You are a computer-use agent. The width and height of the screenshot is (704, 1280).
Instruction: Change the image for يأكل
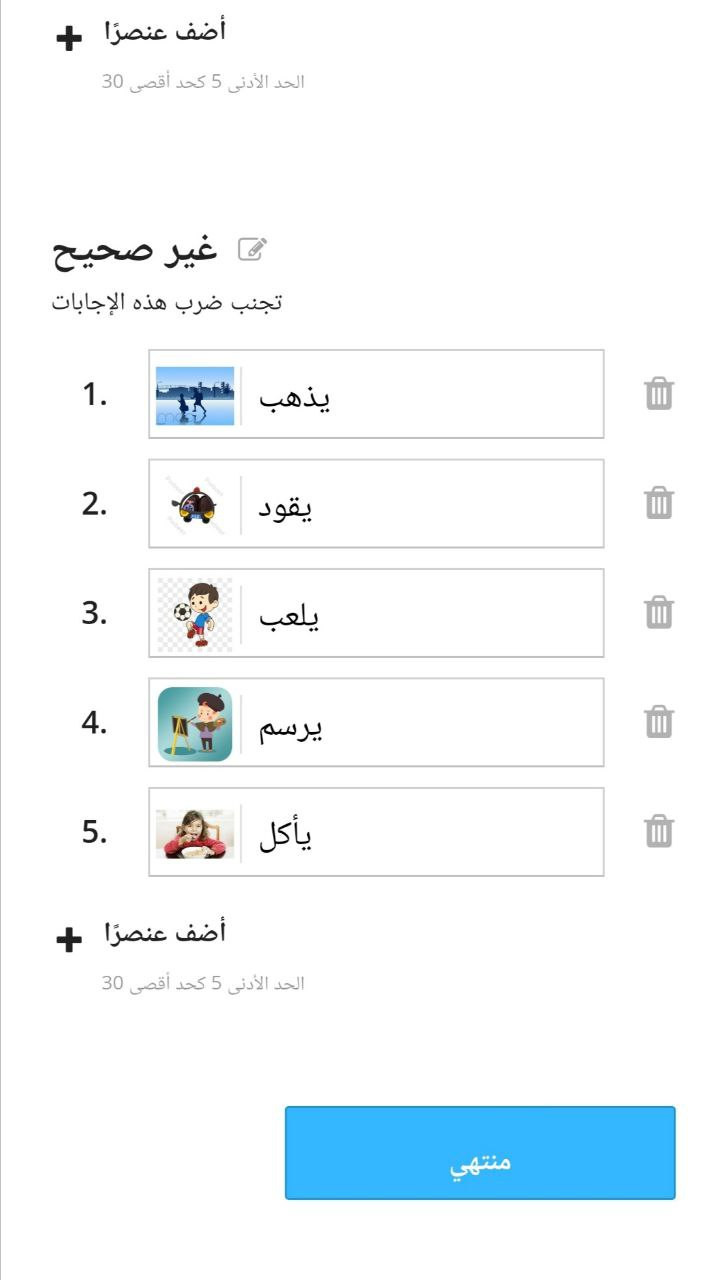(195, 833)
